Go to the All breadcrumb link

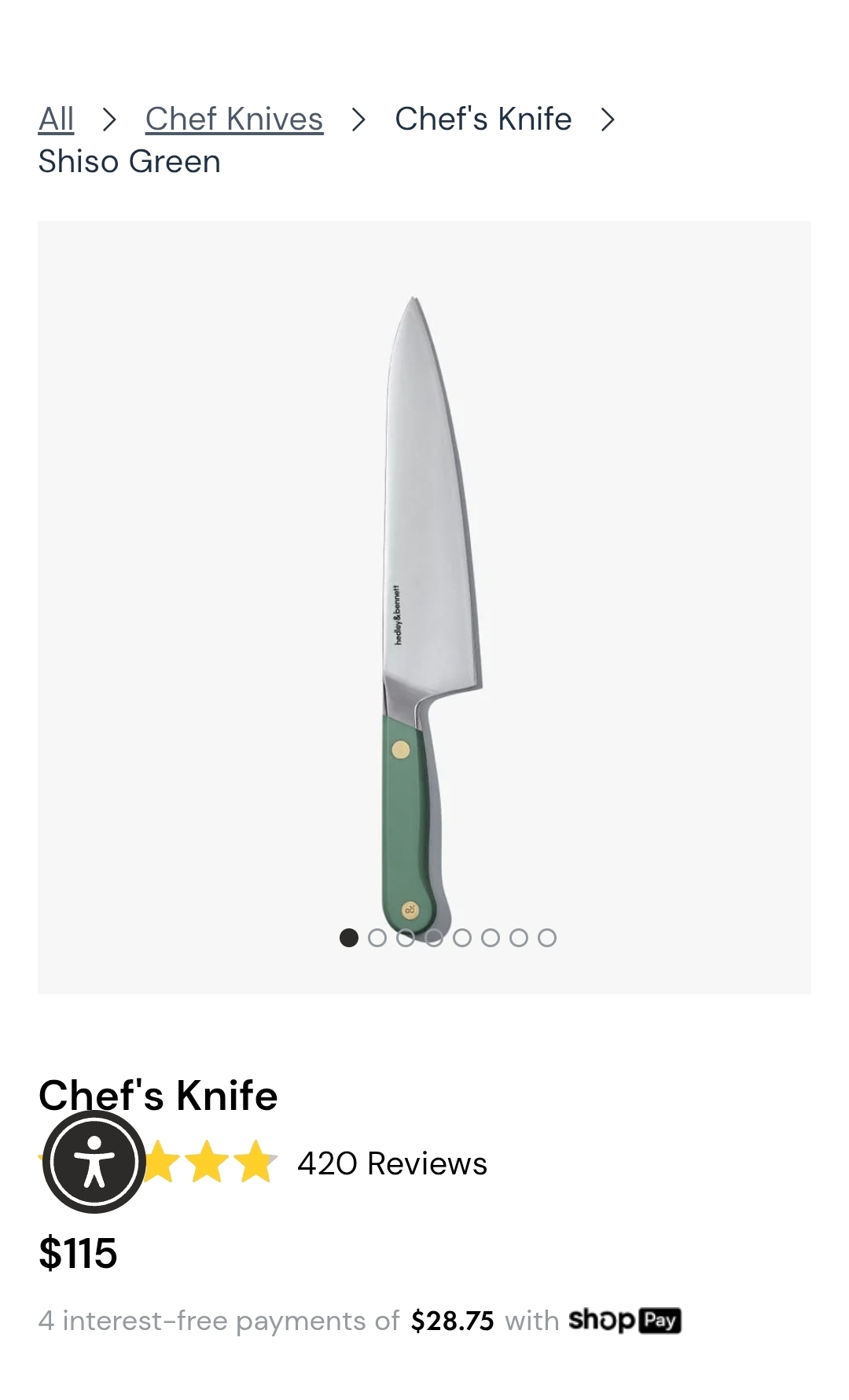pos(56,119)
